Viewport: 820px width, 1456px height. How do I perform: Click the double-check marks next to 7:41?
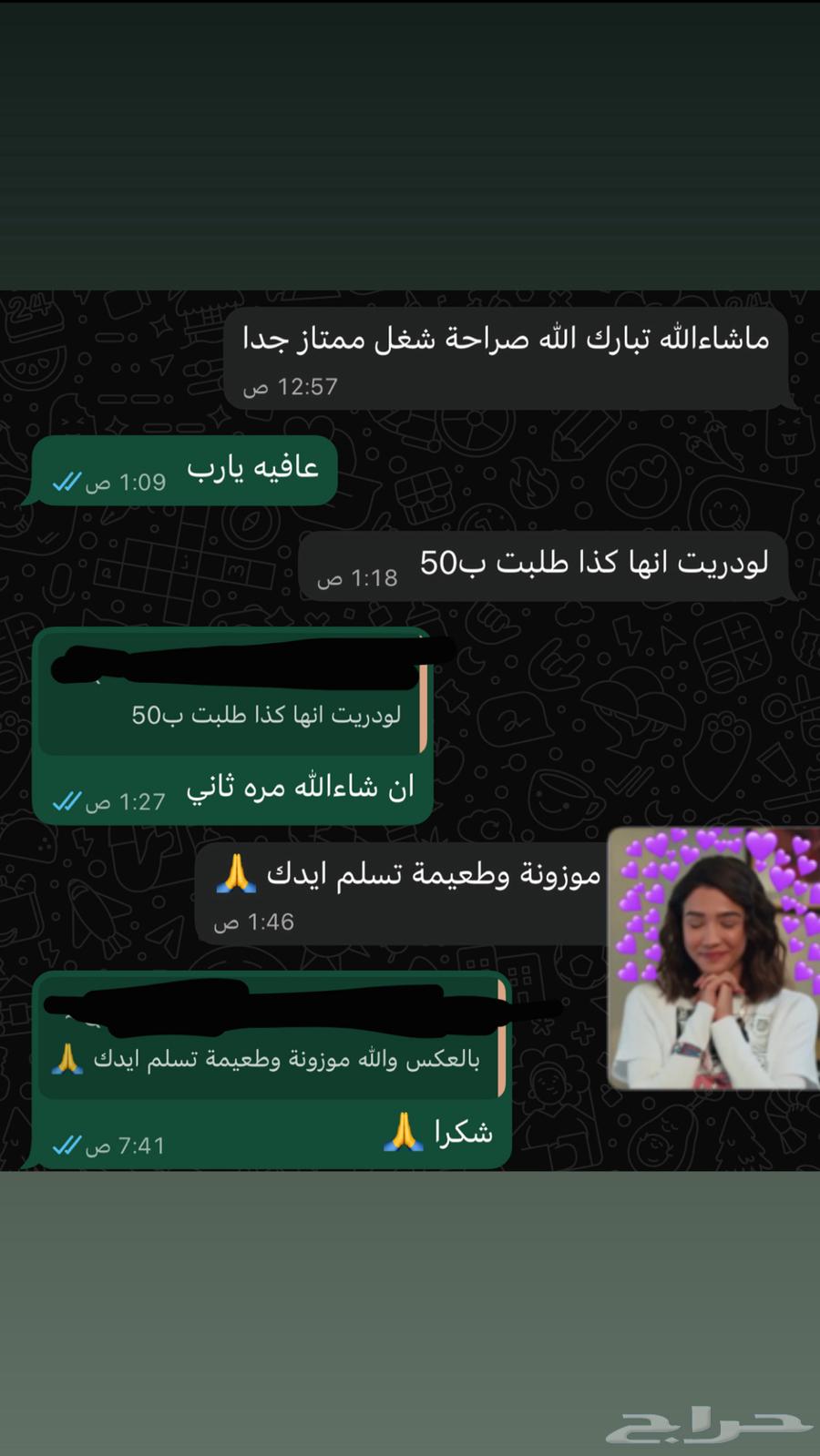(67, 1146)
